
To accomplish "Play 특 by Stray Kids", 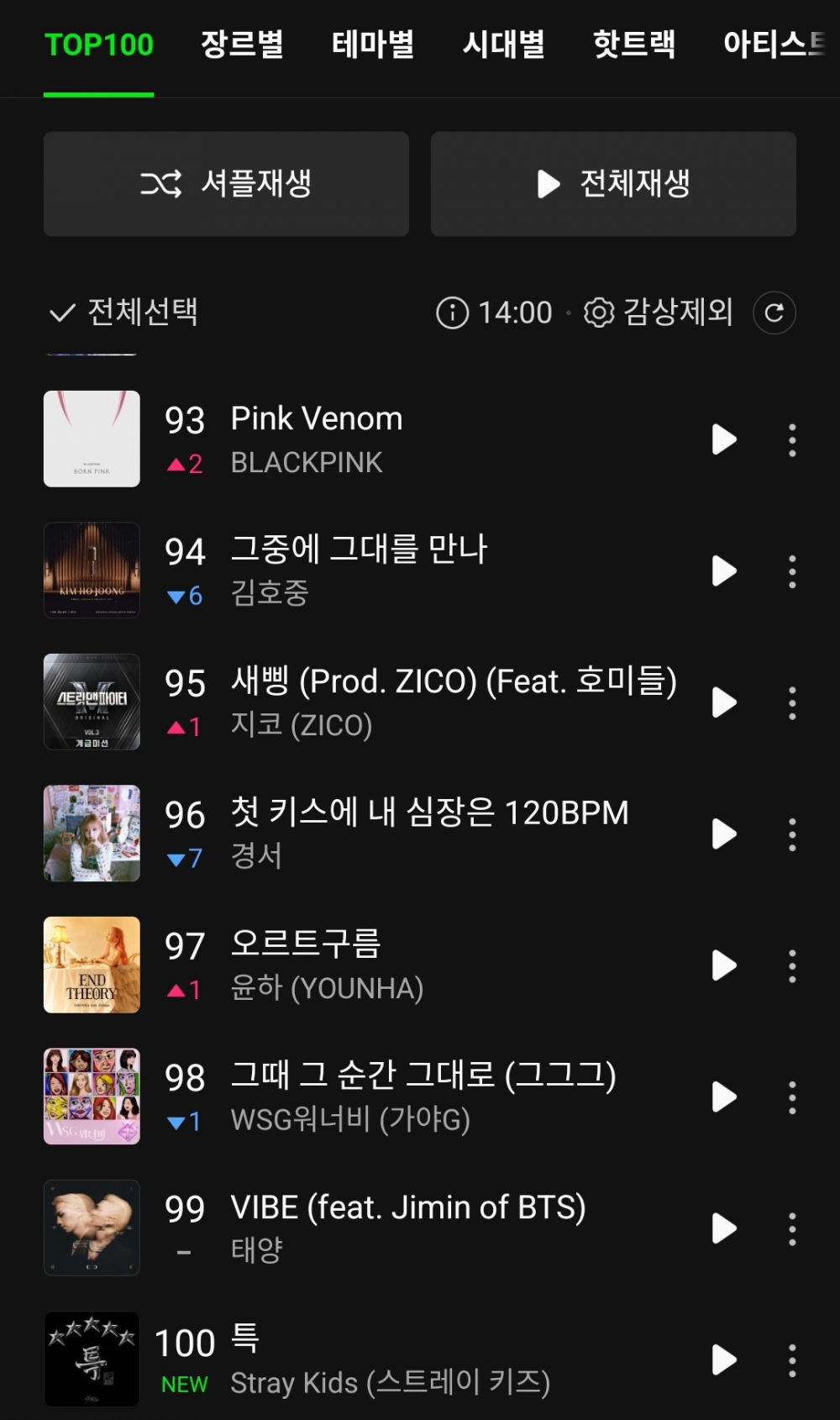I will [723, 1360].
